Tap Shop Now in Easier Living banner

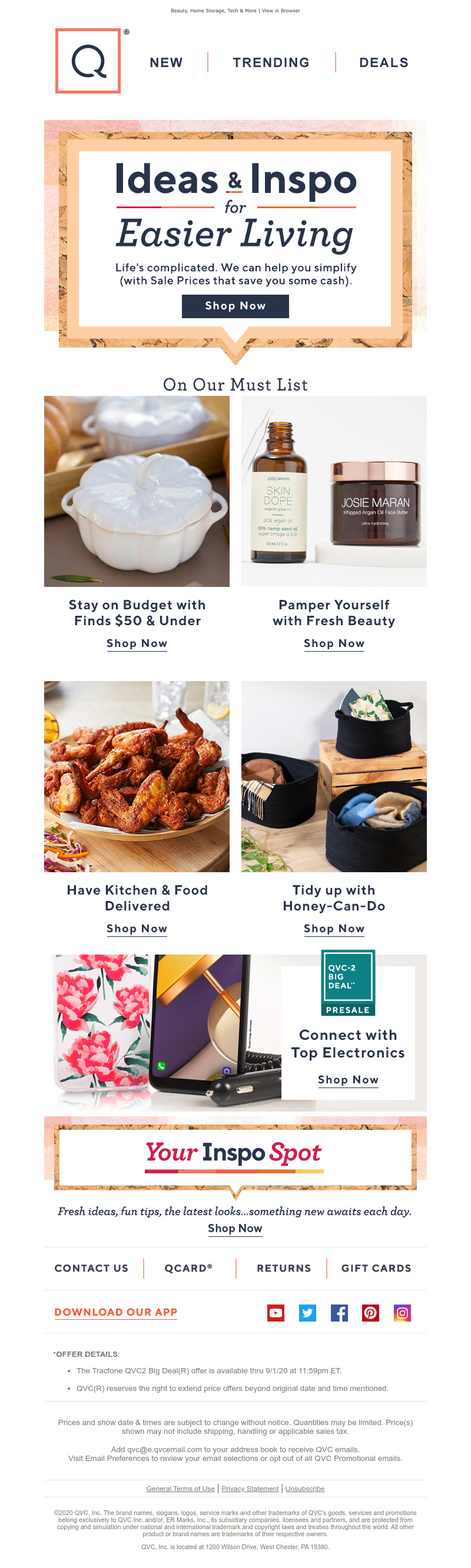pos(235,306)
